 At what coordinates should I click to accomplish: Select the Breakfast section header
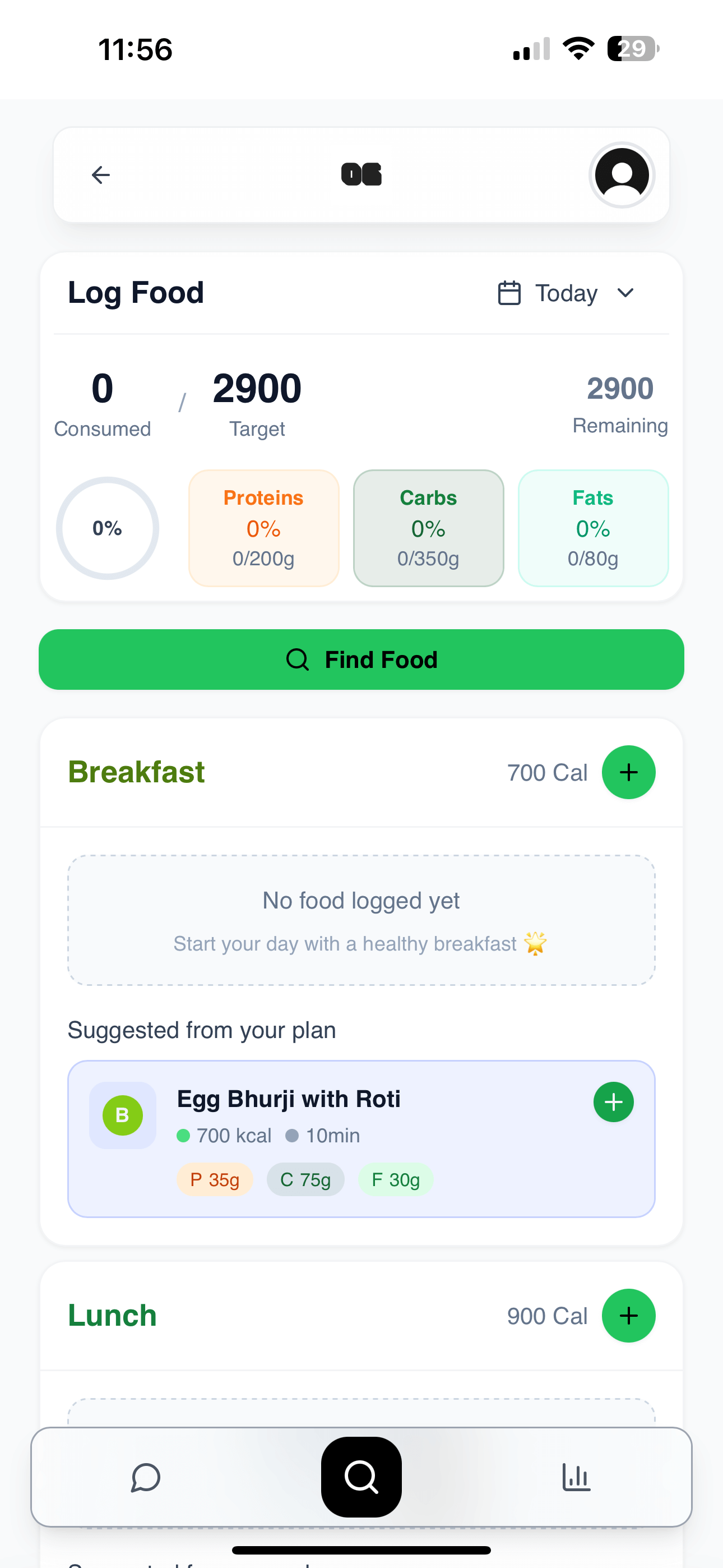[136, 772]
